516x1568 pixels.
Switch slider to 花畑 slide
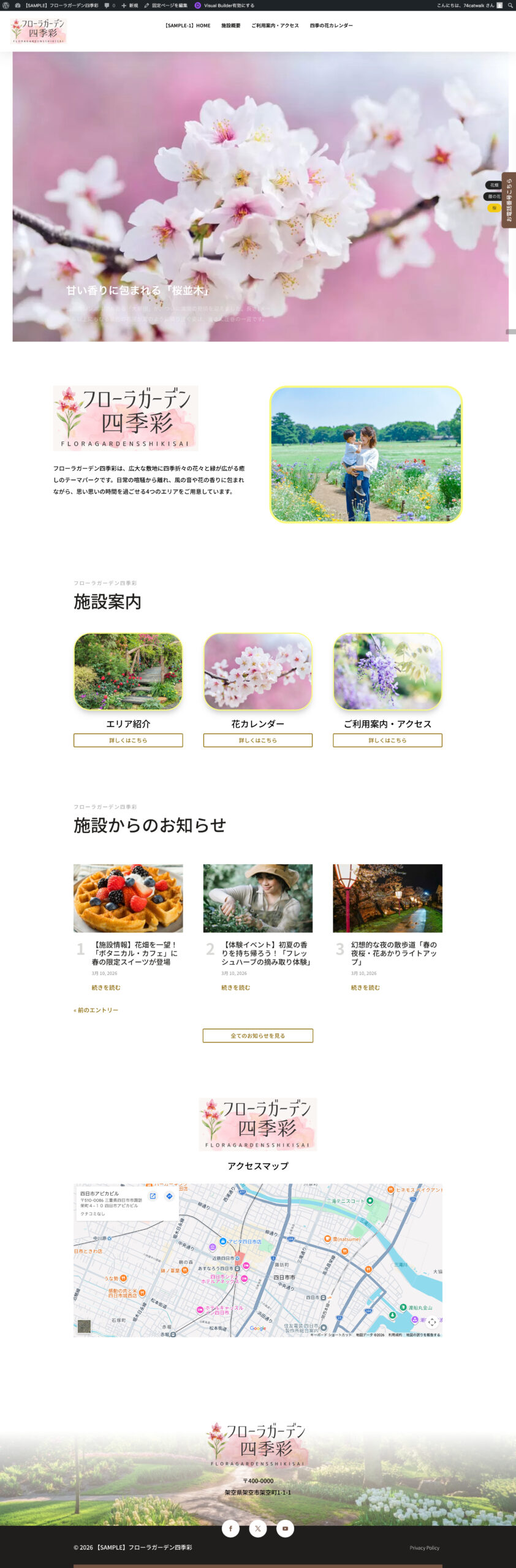(494, 185)
